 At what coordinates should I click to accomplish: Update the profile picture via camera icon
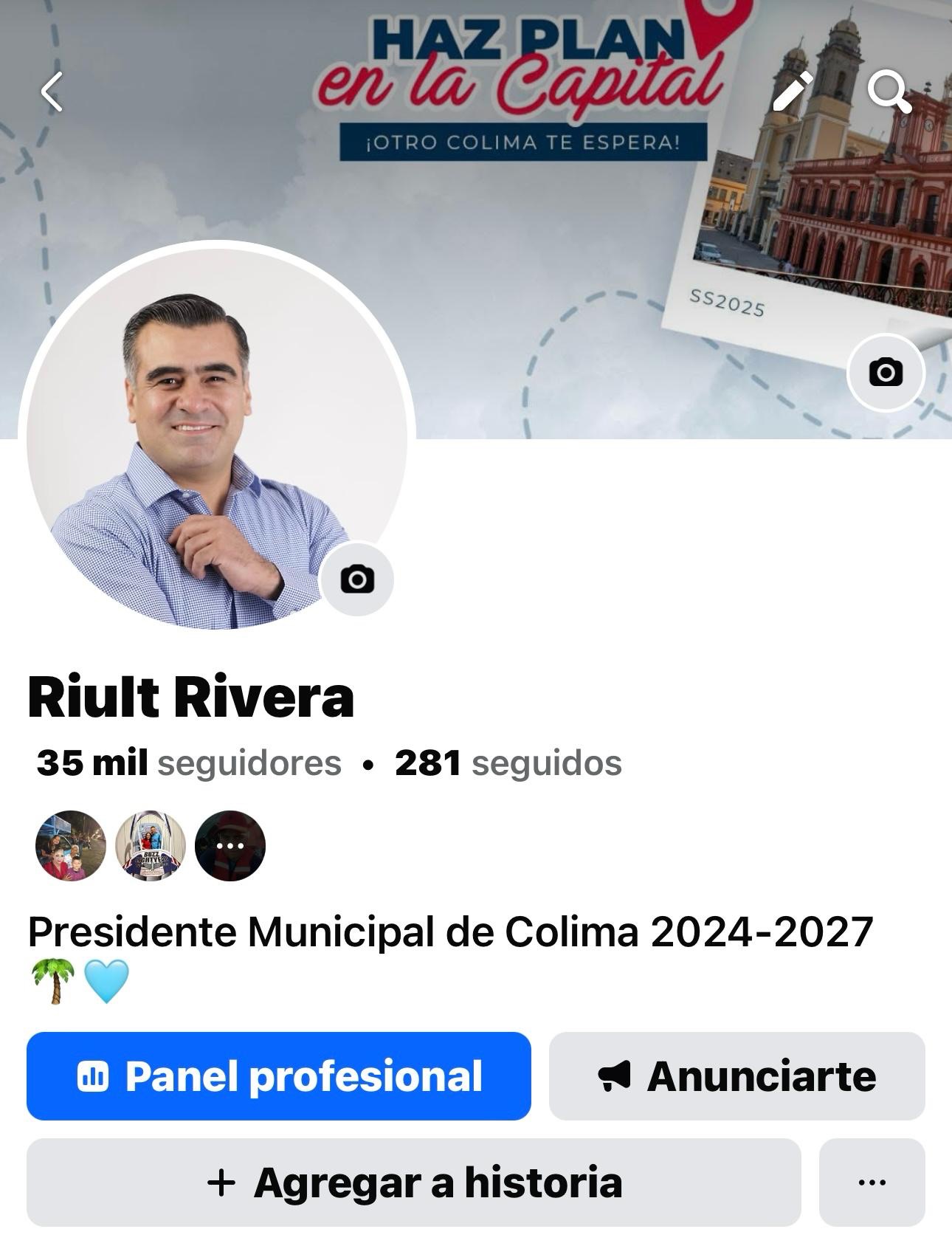pos(357,579)
